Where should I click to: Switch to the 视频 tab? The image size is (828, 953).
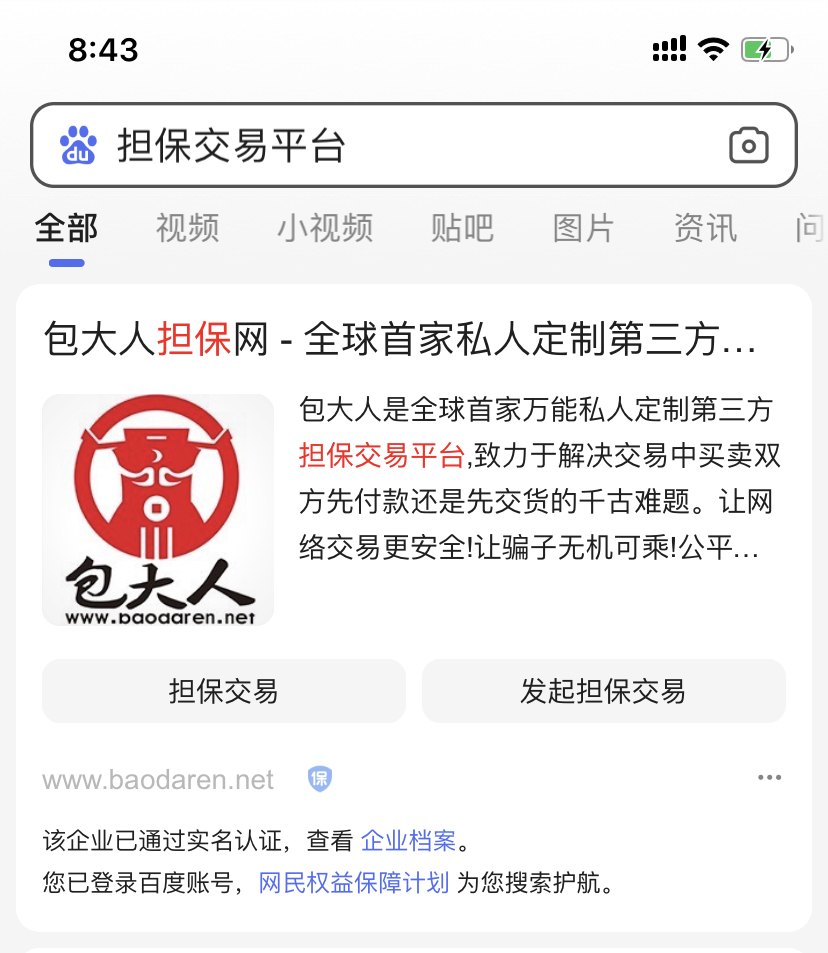pyautogui.click(x=187, y=228)
